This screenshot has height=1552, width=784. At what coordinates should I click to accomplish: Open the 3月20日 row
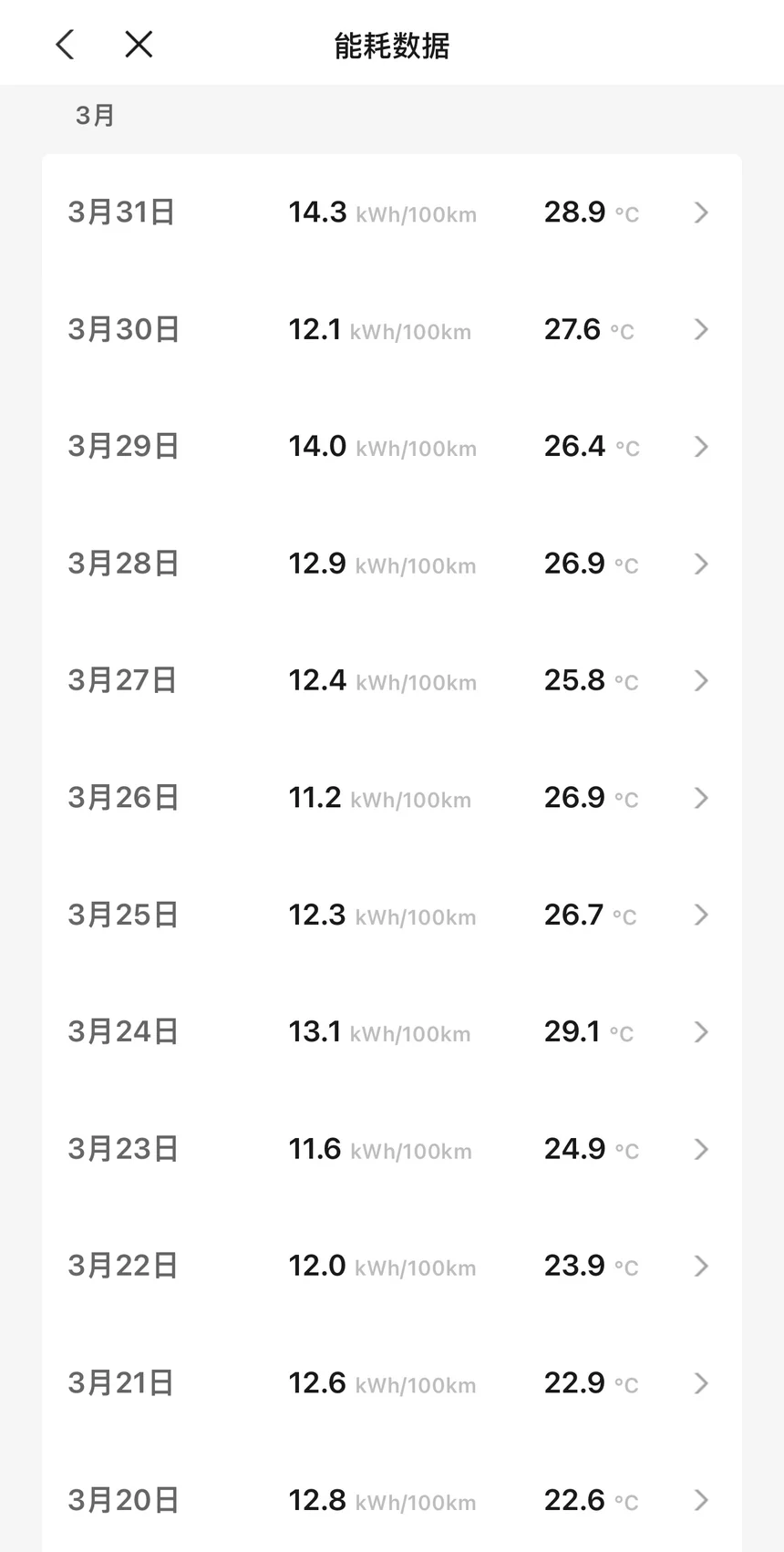click(x=392, y=1500)
